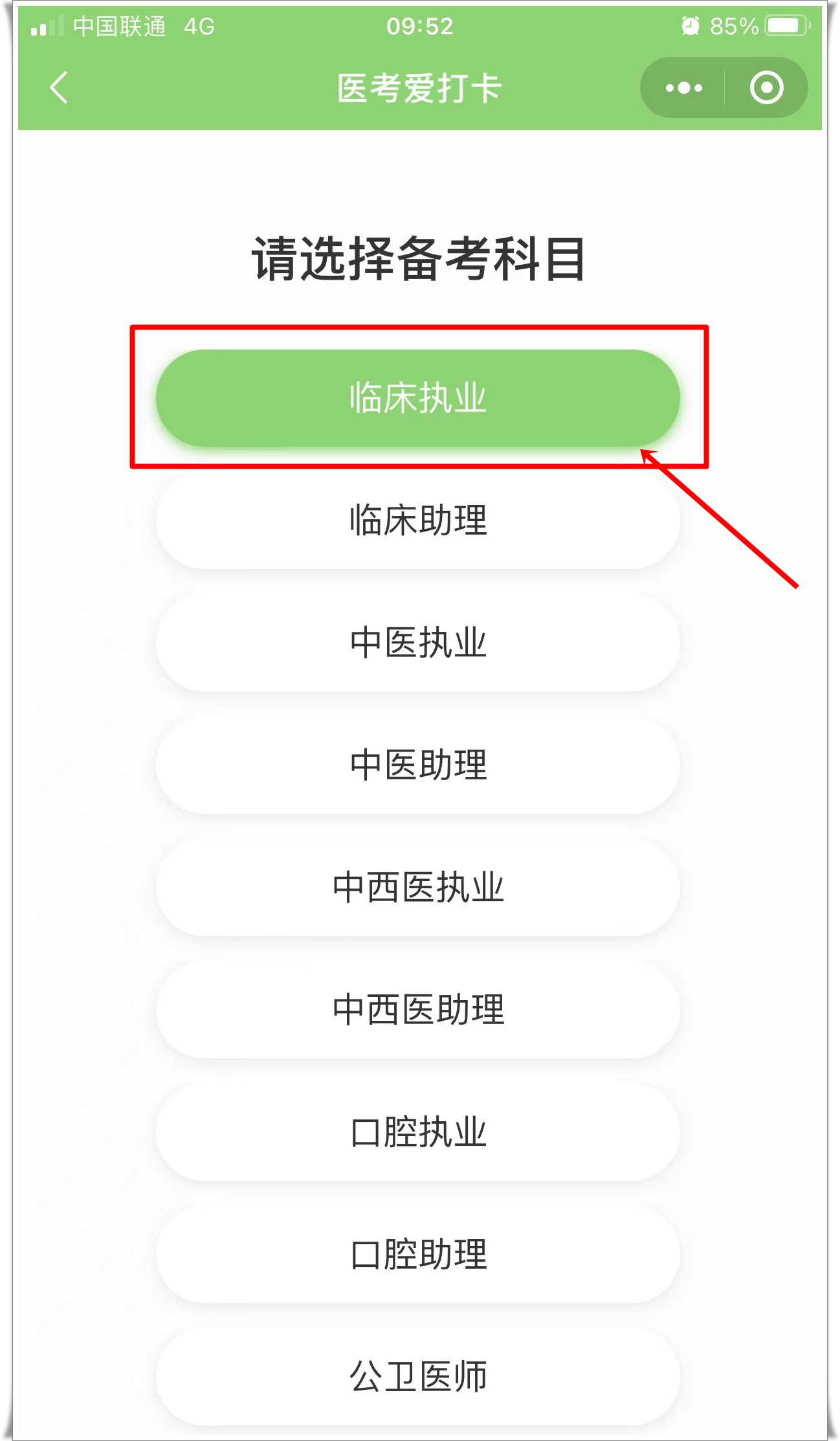Select 口腔执业 subject
This screenshot has height=1441, width=840.
point(418,1132)
